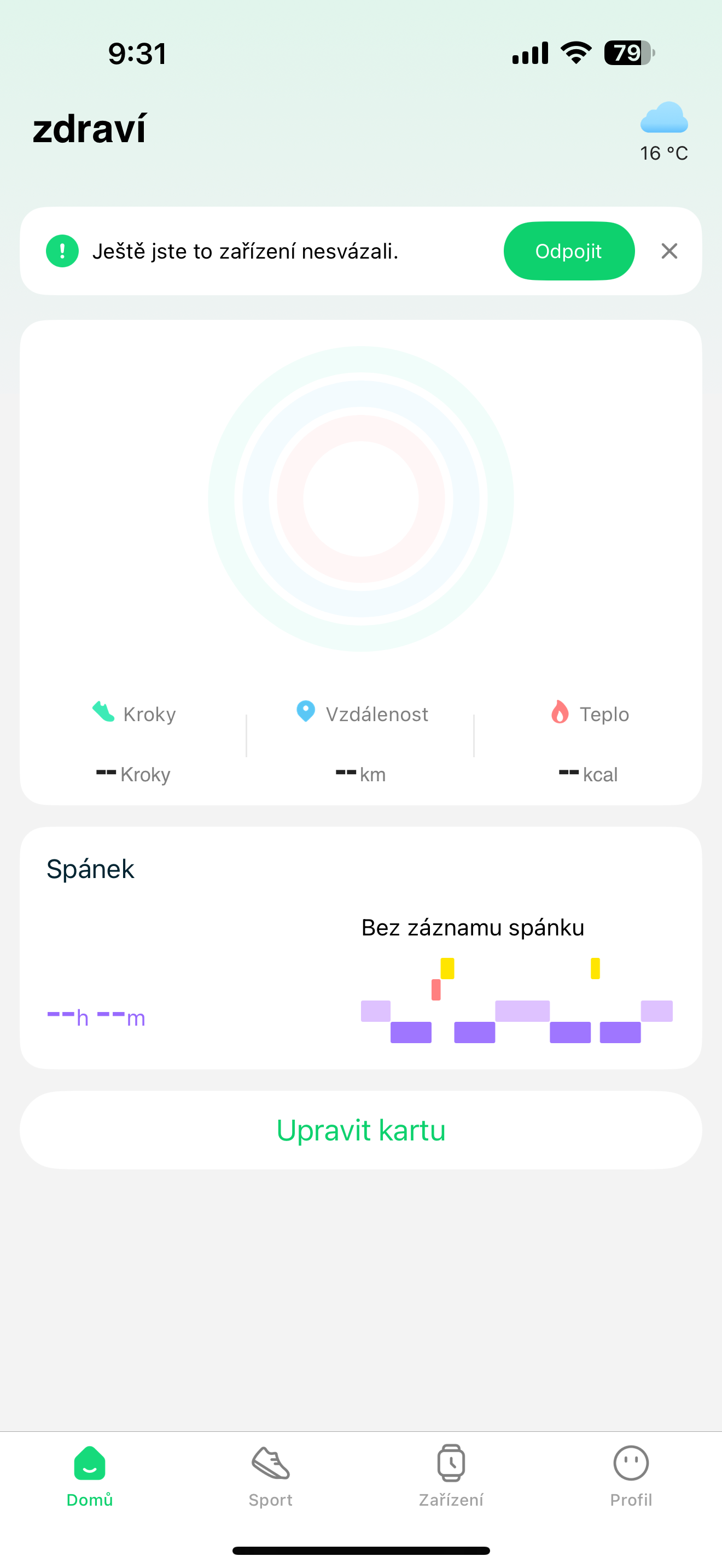Switch to the Zařízení tab
Viewport: 722px width, 1568px height.
(x=451, y=1476)
